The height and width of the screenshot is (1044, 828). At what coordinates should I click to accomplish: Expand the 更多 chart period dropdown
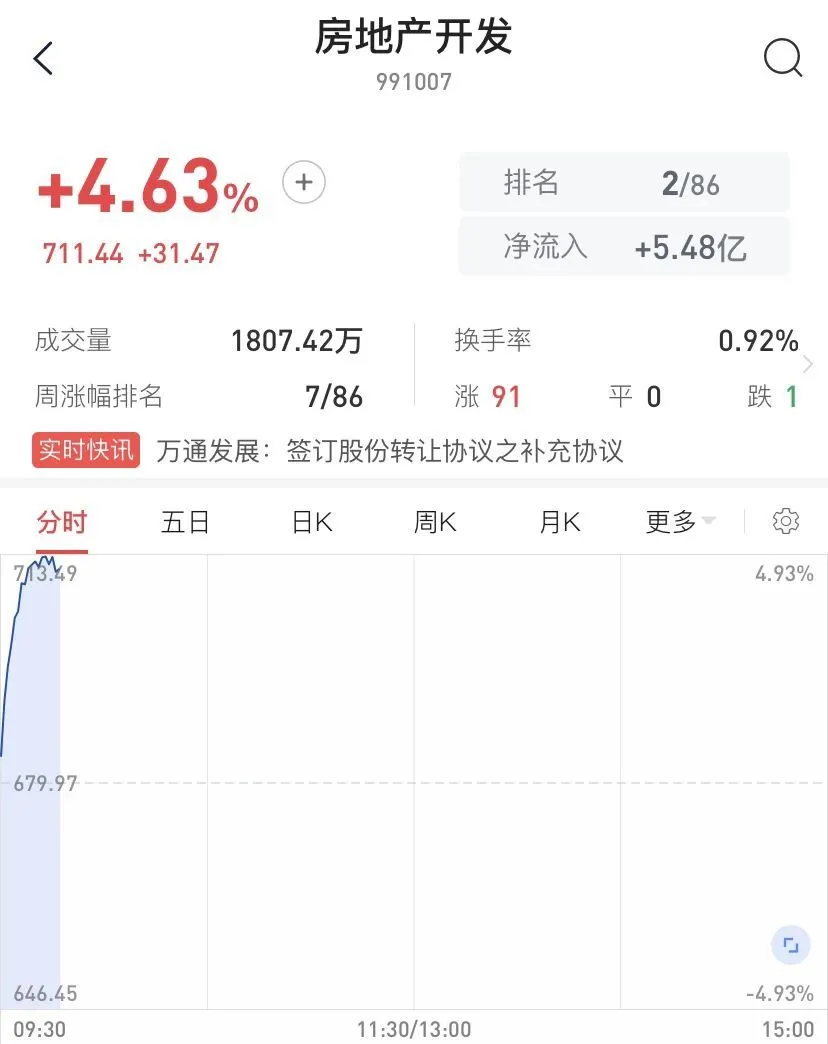pos(680,522)
